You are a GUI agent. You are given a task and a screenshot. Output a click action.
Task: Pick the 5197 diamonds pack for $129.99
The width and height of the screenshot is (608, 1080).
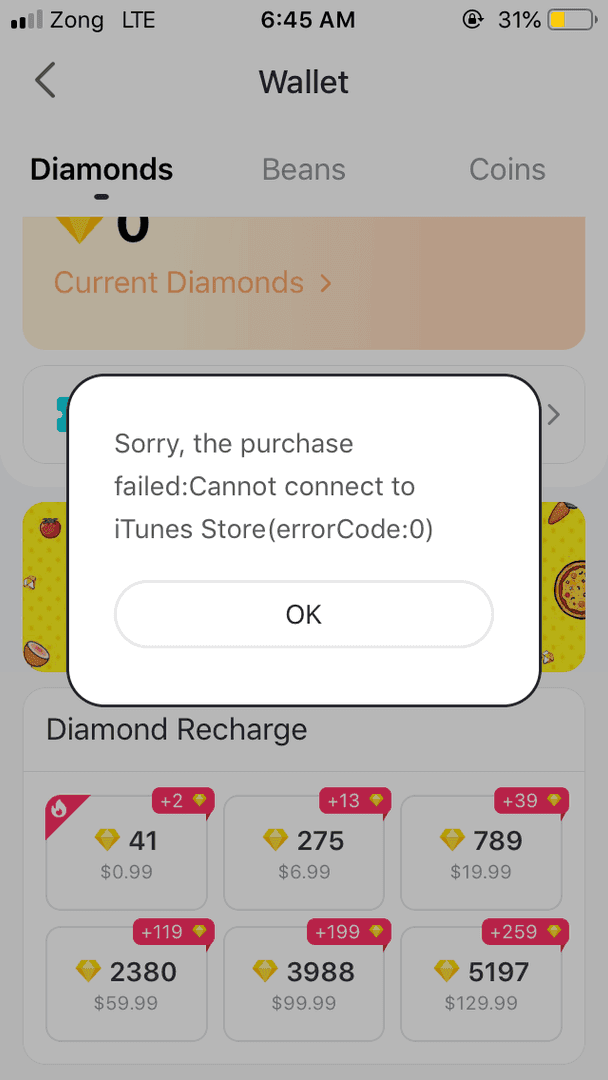481,984
